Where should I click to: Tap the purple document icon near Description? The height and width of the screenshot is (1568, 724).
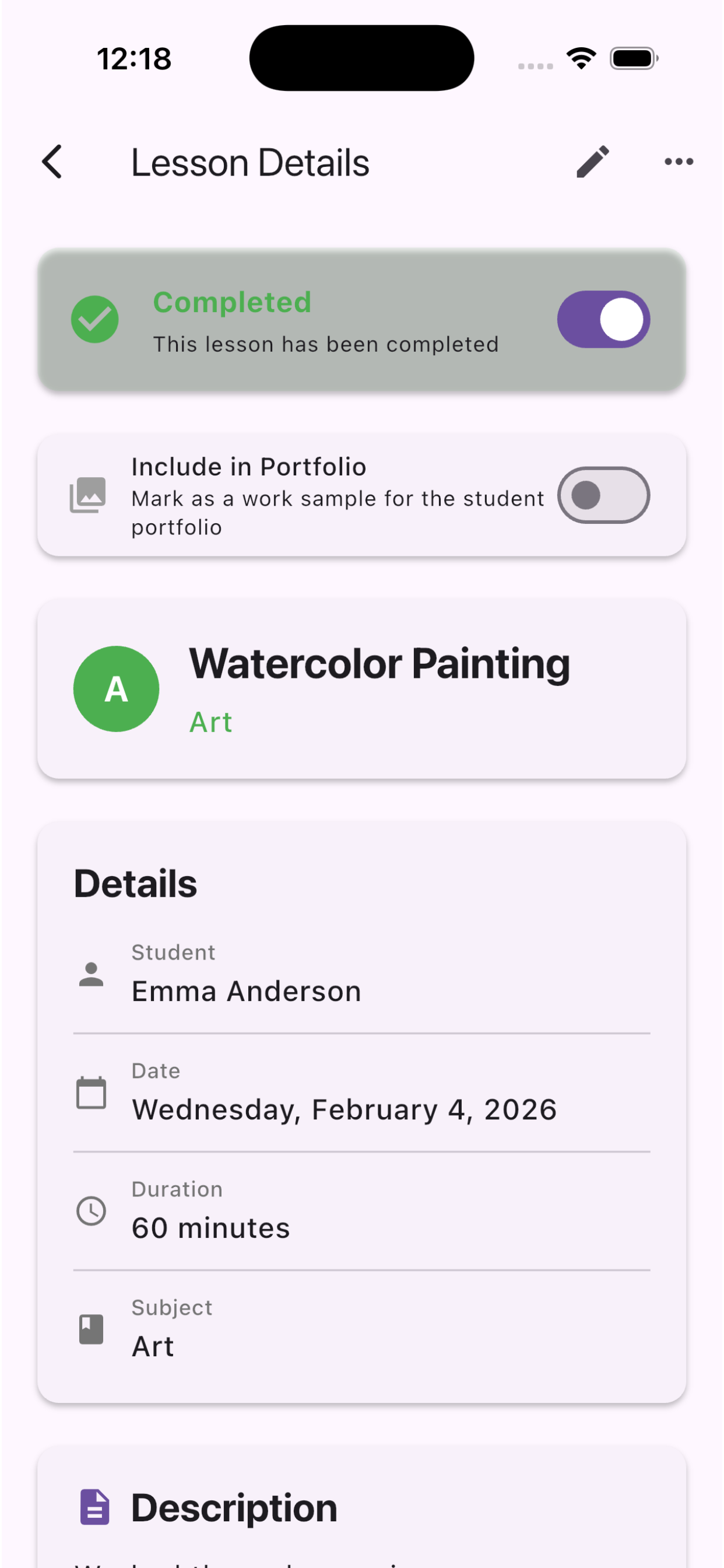coord(96,1504)
